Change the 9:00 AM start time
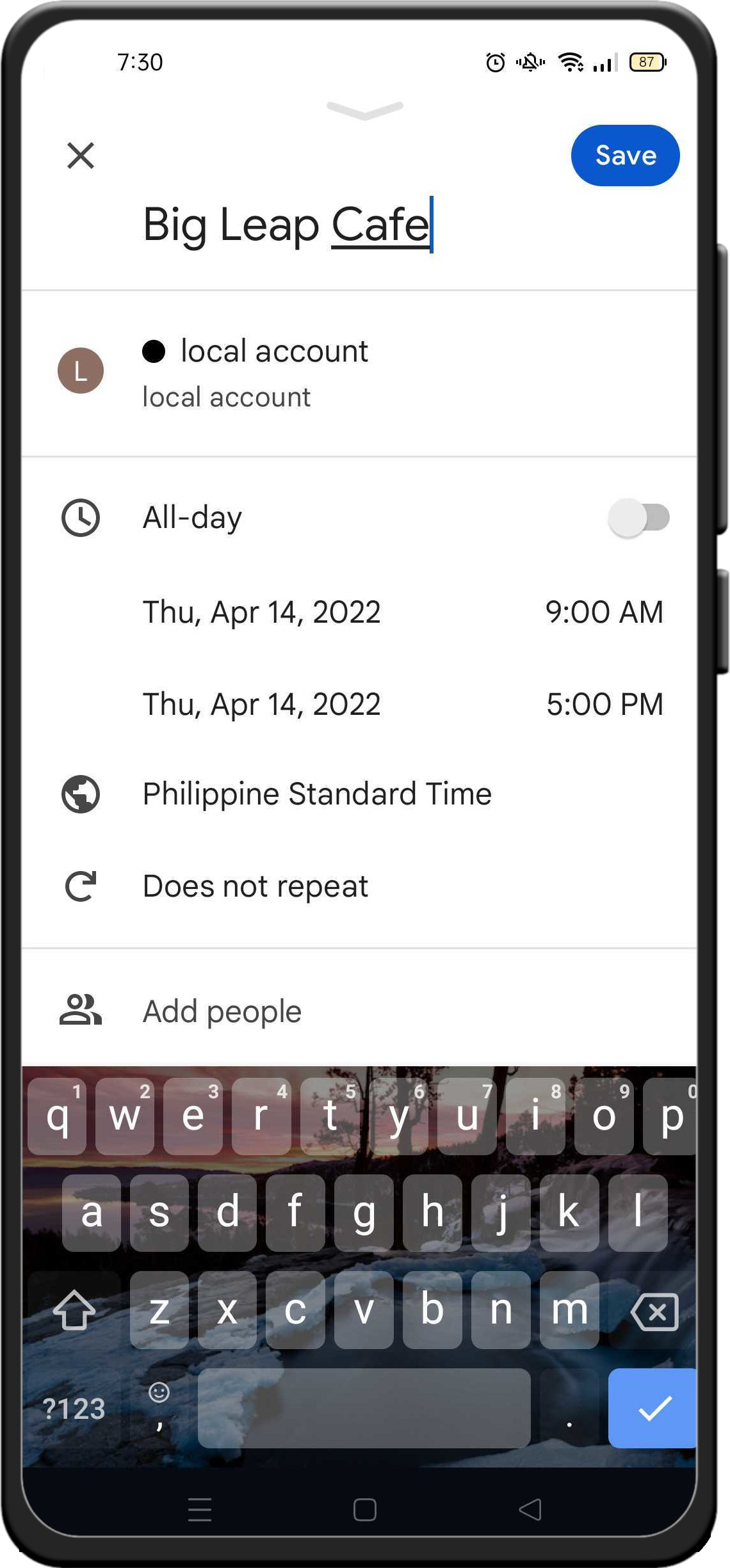The image size is (730, 1568). pos(604,612)
